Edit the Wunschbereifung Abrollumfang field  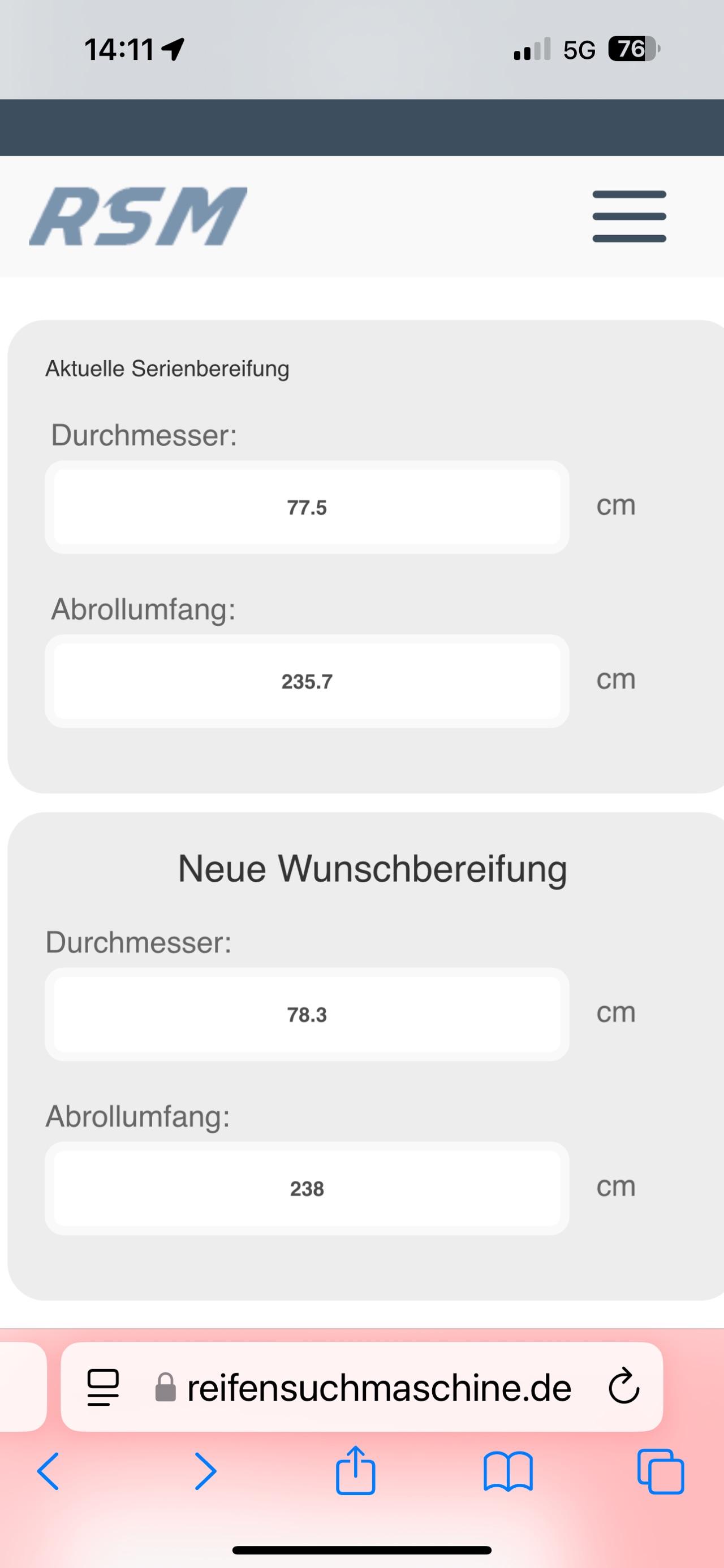pyautogui.click(x=307, y=1188)
